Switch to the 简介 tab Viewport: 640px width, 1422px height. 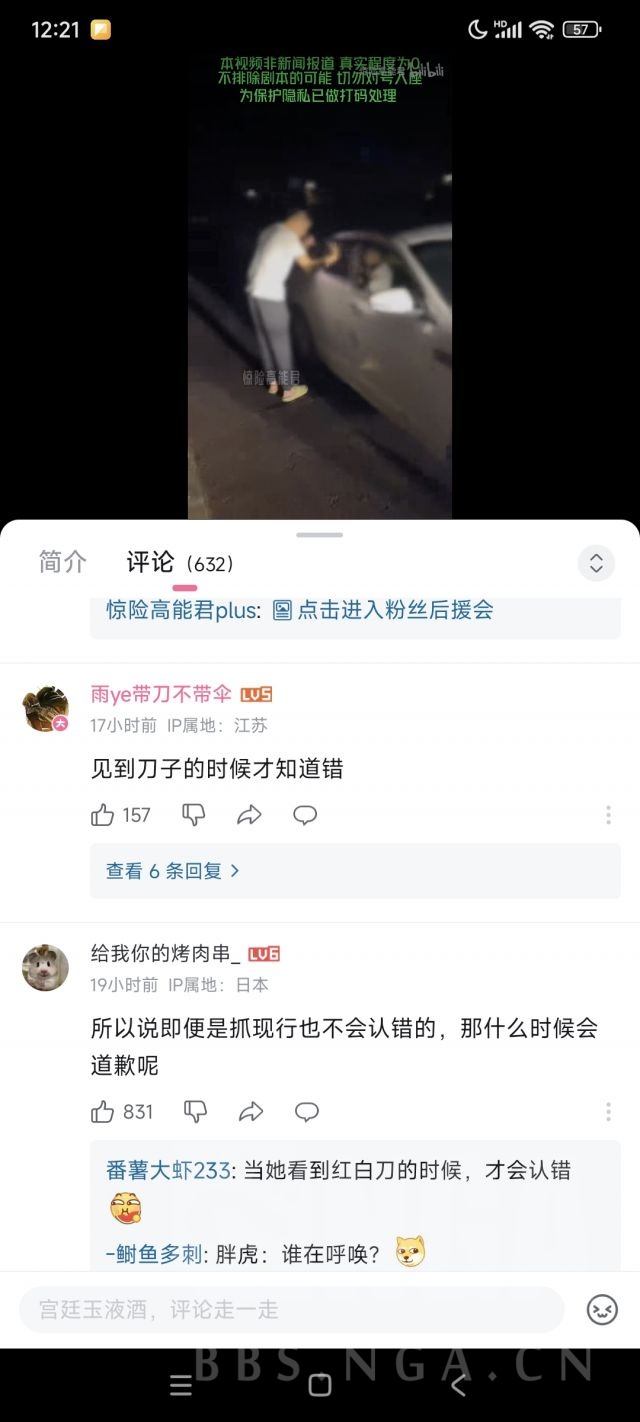(x=62, y=562)
